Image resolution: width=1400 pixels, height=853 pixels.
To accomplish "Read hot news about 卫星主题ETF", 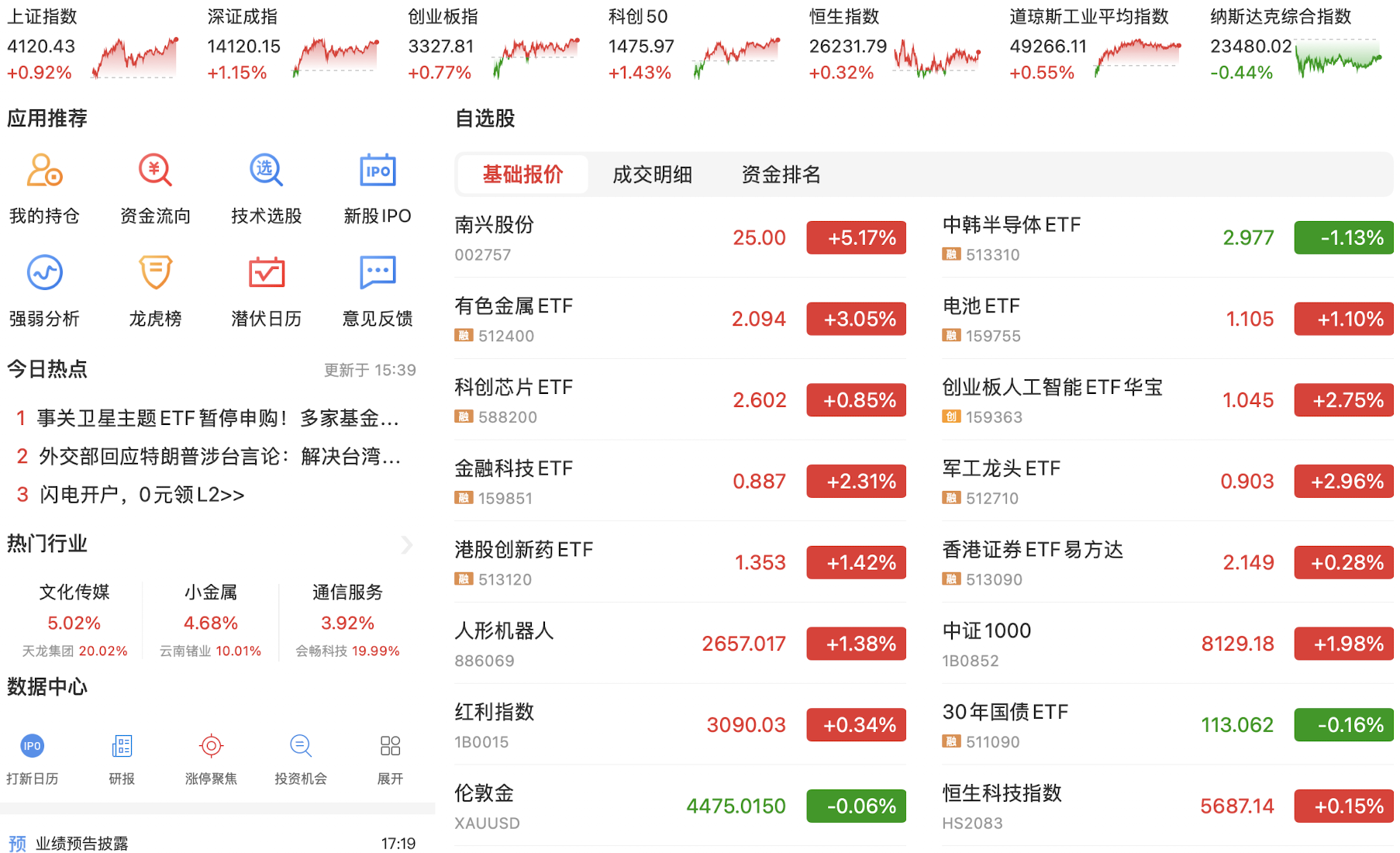I will [x=217, y=419].
